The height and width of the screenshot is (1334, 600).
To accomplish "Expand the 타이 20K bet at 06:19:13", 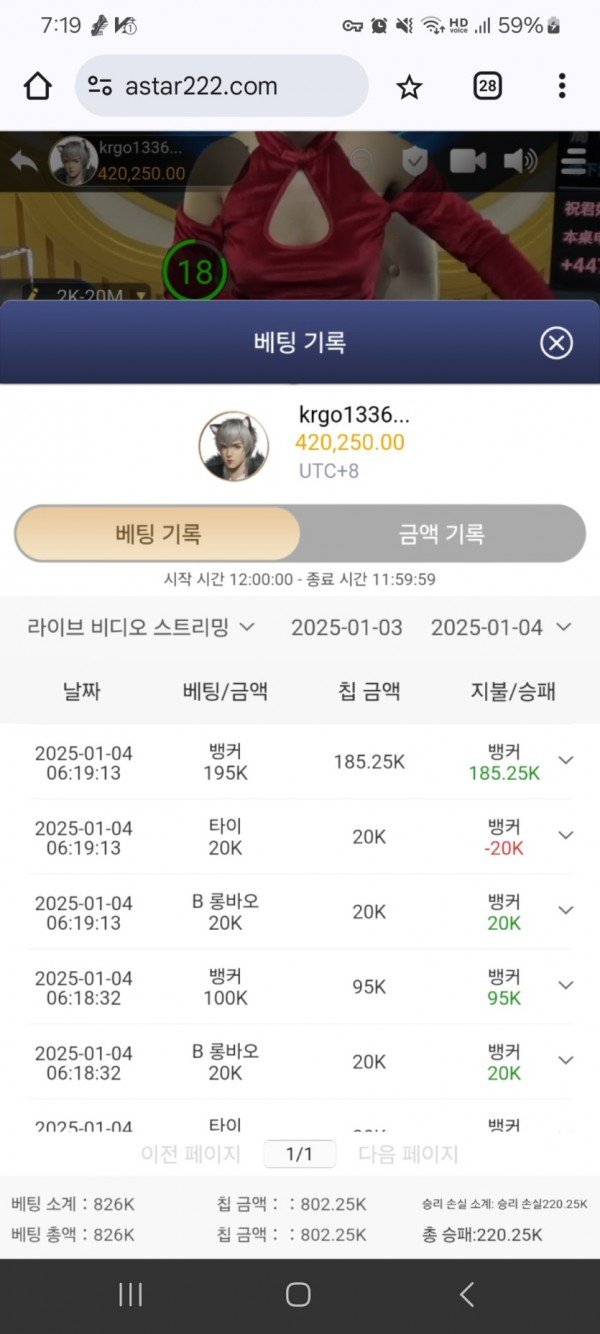I will click(565, 836).
